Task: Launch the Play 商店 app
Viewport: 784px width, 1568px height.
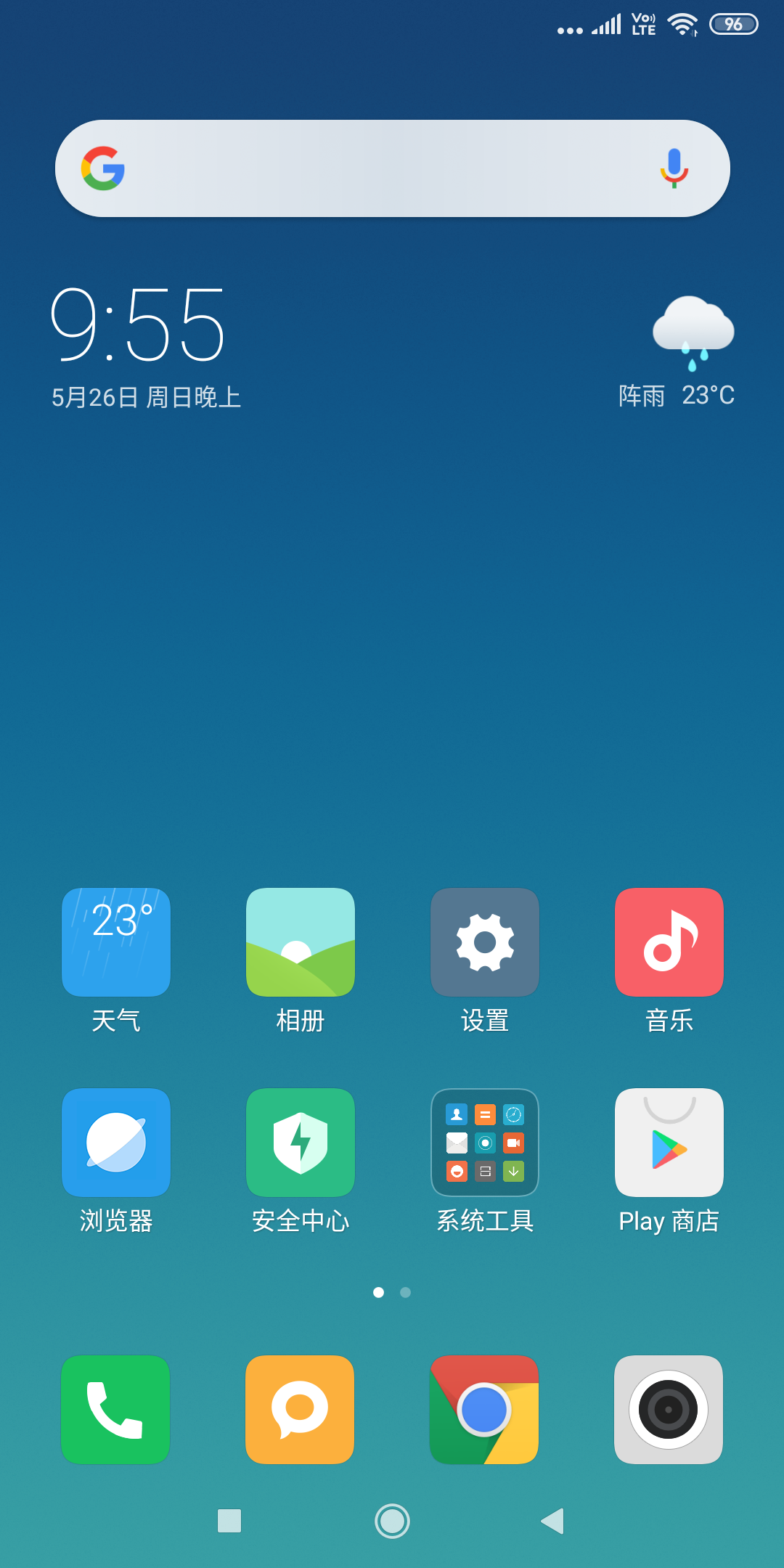Action: click(669, 1143)
